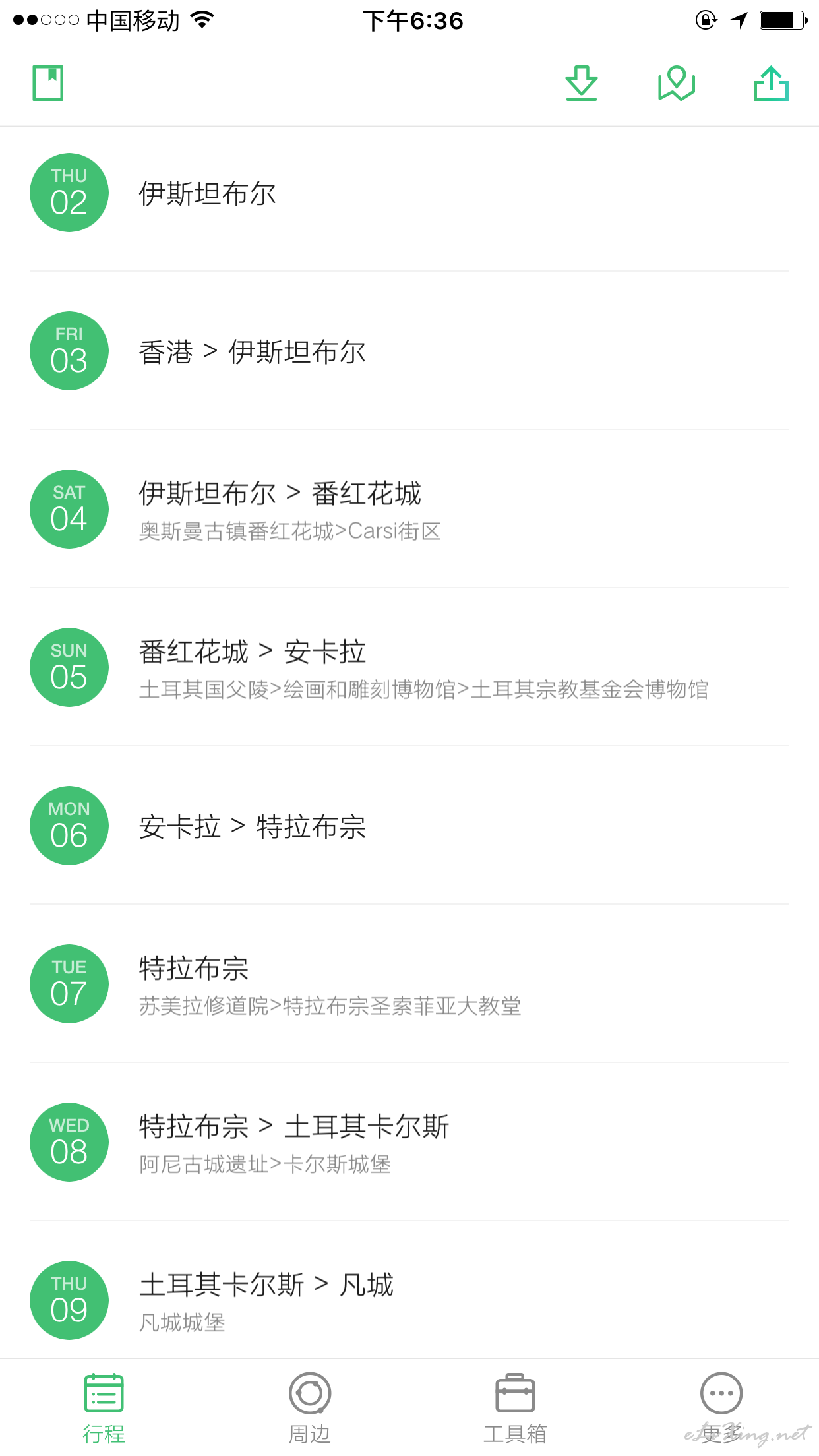Open the map view icon
819x1456 pixels.
[677, 83]
